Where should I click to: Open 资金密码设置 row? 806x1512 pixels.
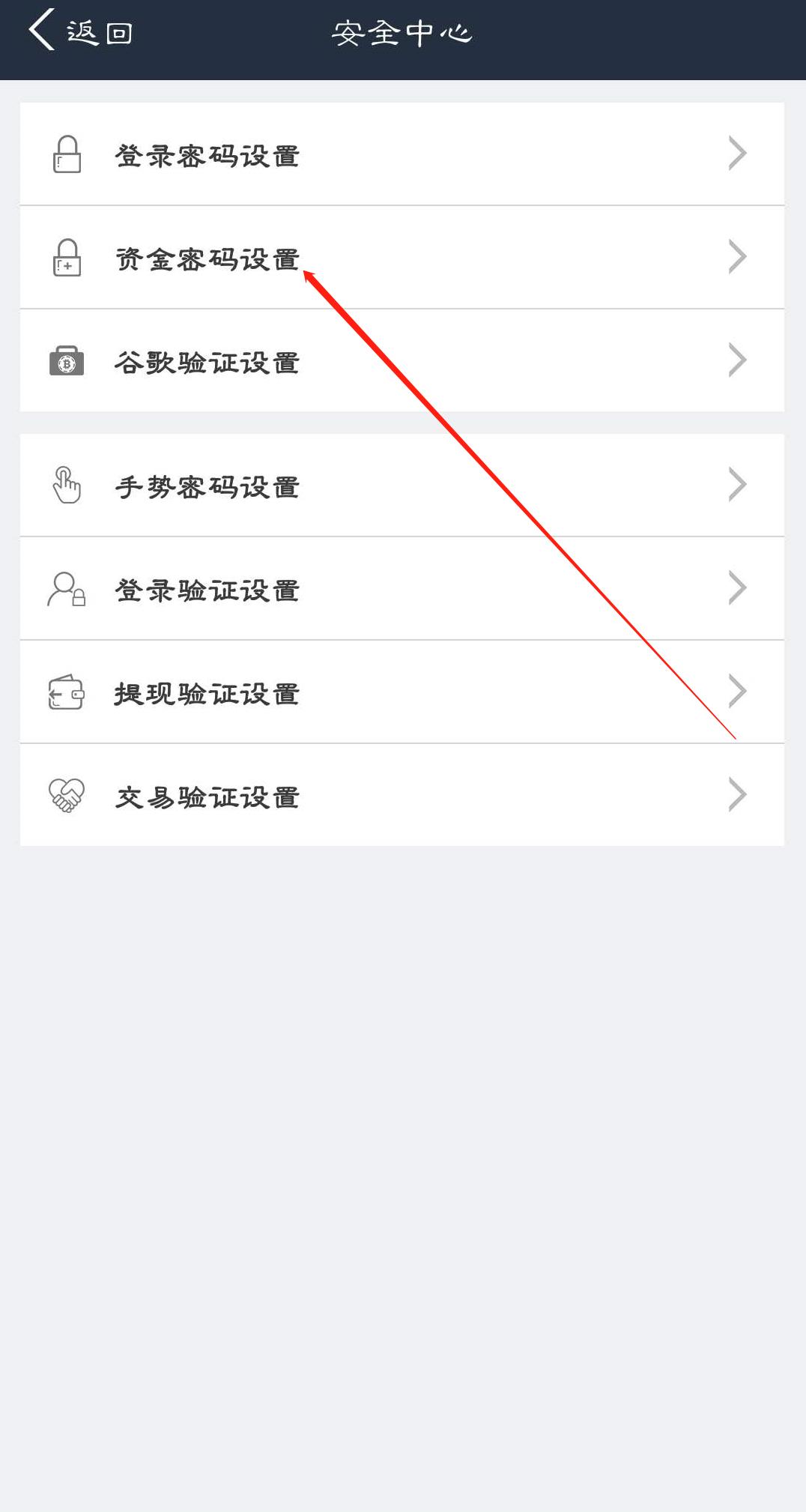tap(402, 258)
